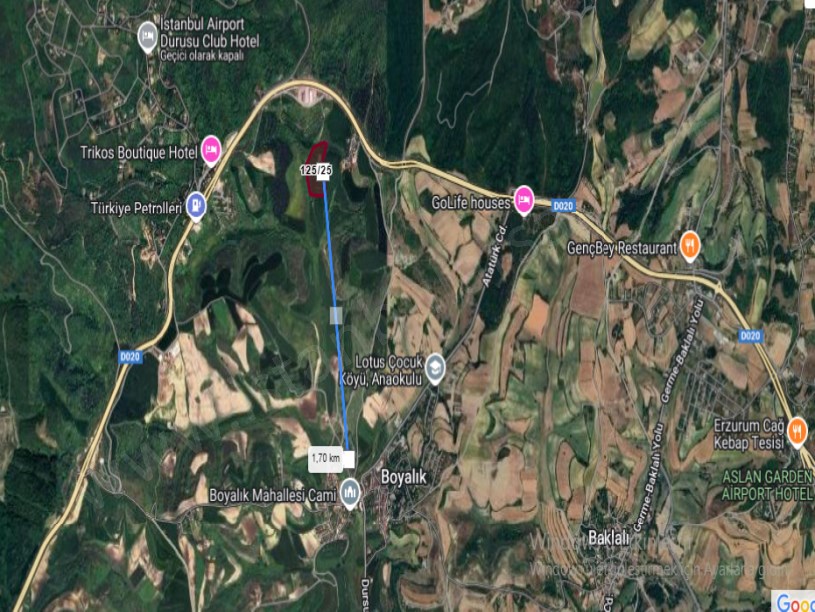Select the Trikos Boutique Hotel marker

(211, 151)
